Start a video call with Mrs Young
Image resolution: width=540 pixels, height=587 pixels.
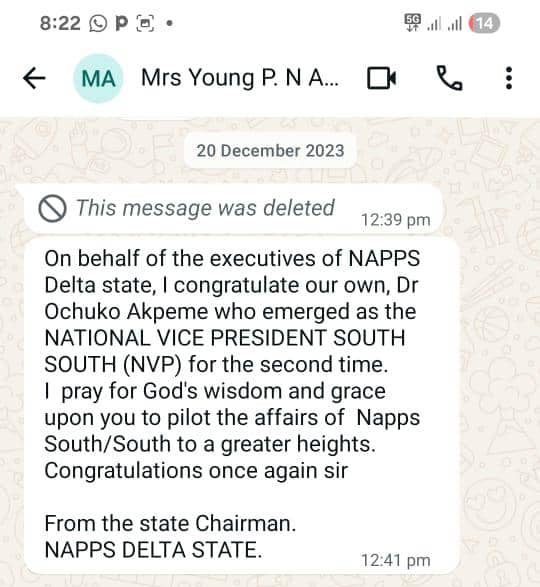point(382,78)
